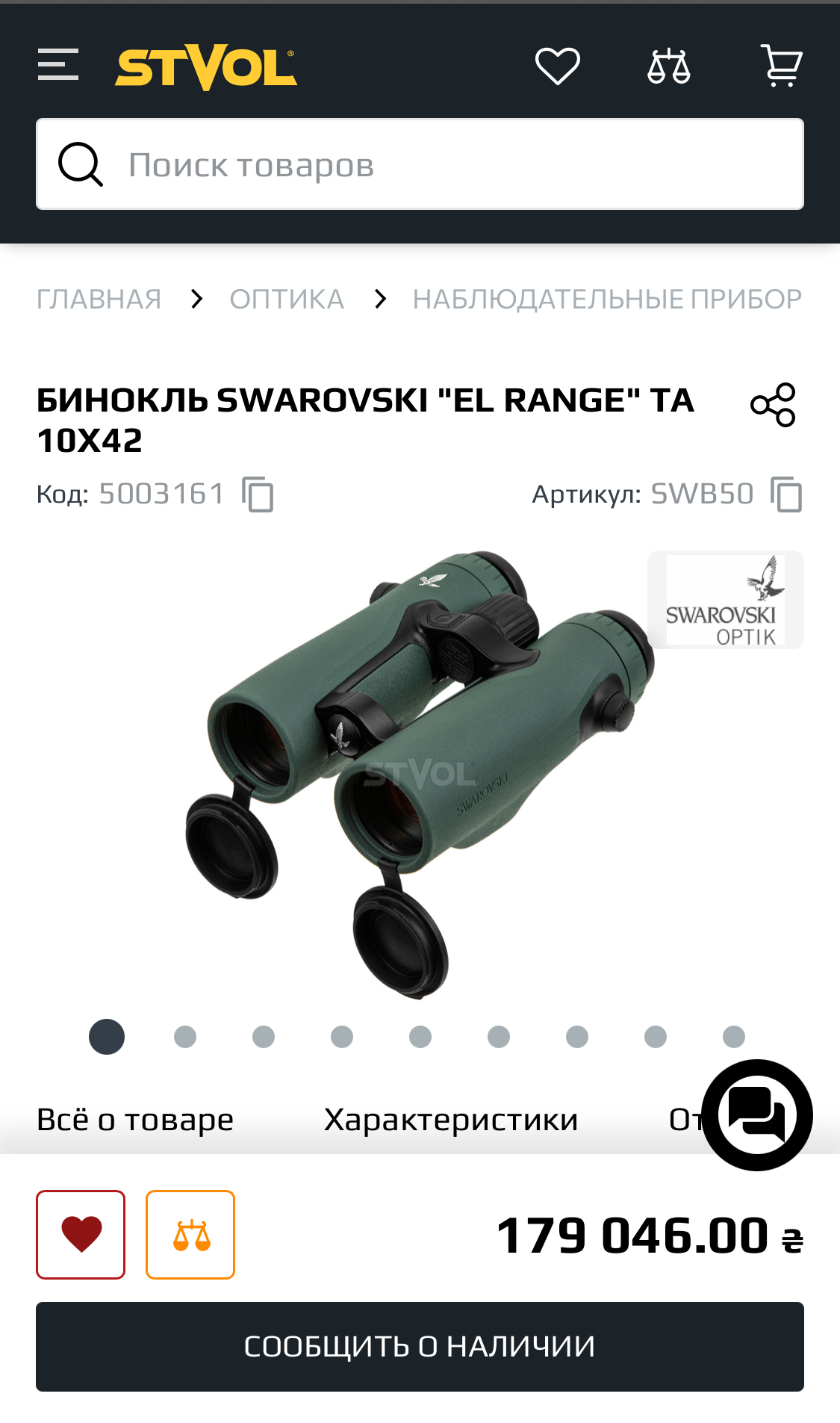Go to STVOL home via logo
Screen dimensions: 840x1423
(x=205, y=67)
